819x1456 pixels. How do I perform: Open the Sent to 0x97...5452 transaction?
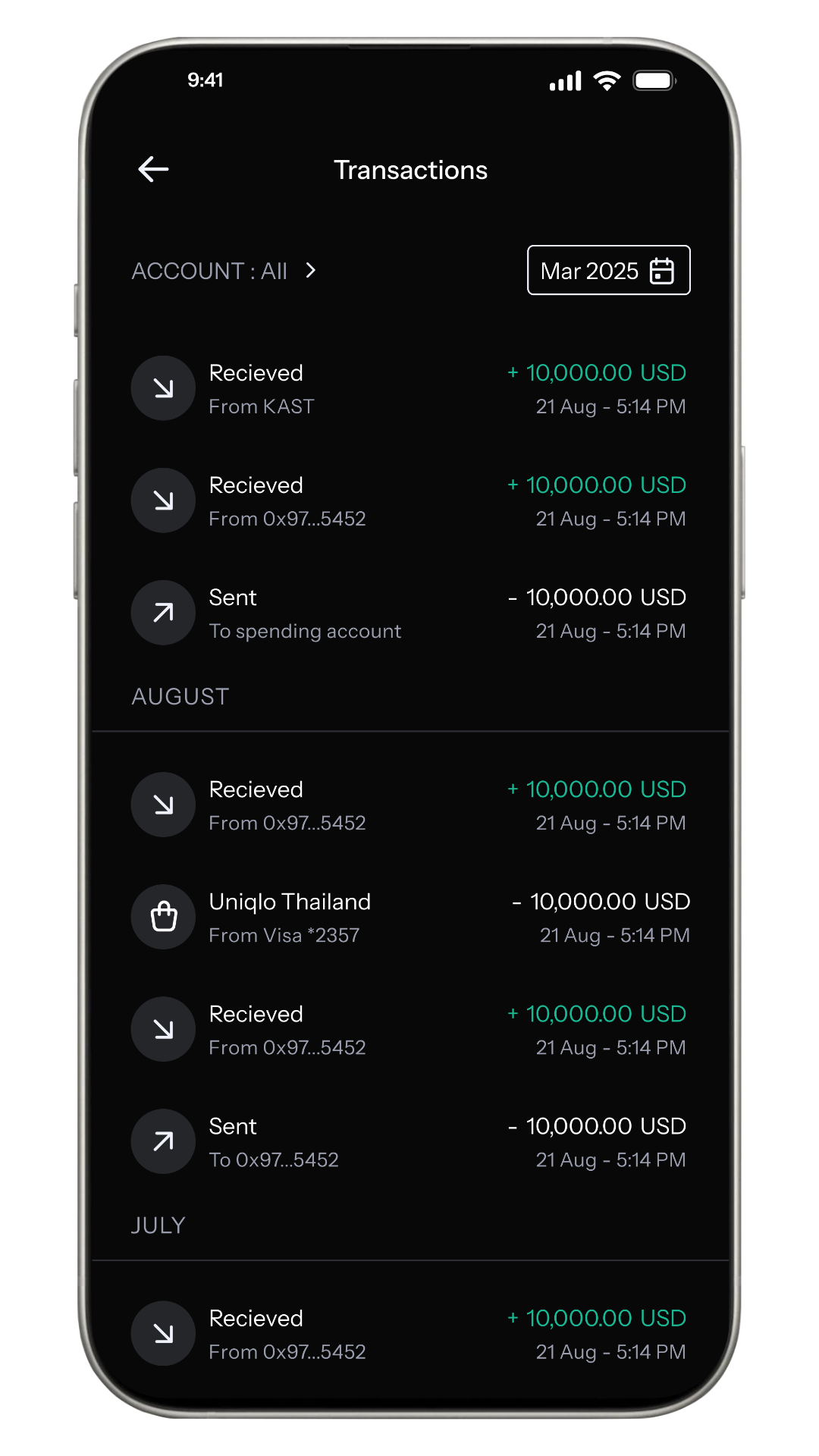(x=409, y=1141)
